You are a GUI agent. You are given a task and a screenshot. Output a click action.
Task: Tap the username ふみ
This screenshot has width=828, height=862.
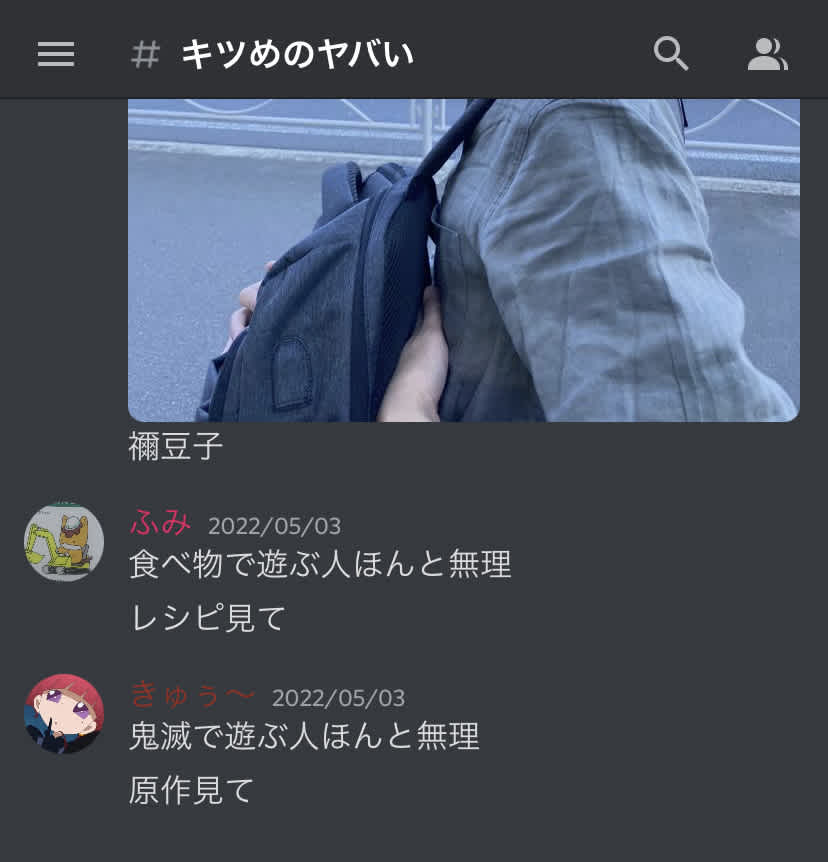(160, 523)
